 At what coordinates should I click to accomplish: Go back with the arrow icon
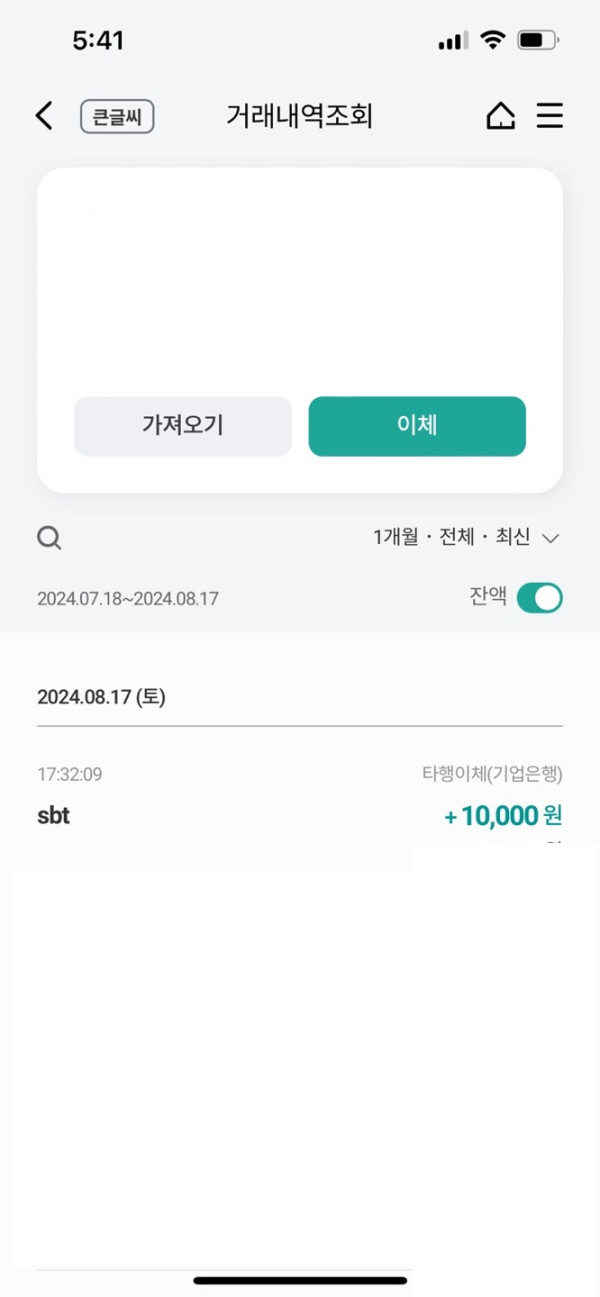tap(44, 116)
